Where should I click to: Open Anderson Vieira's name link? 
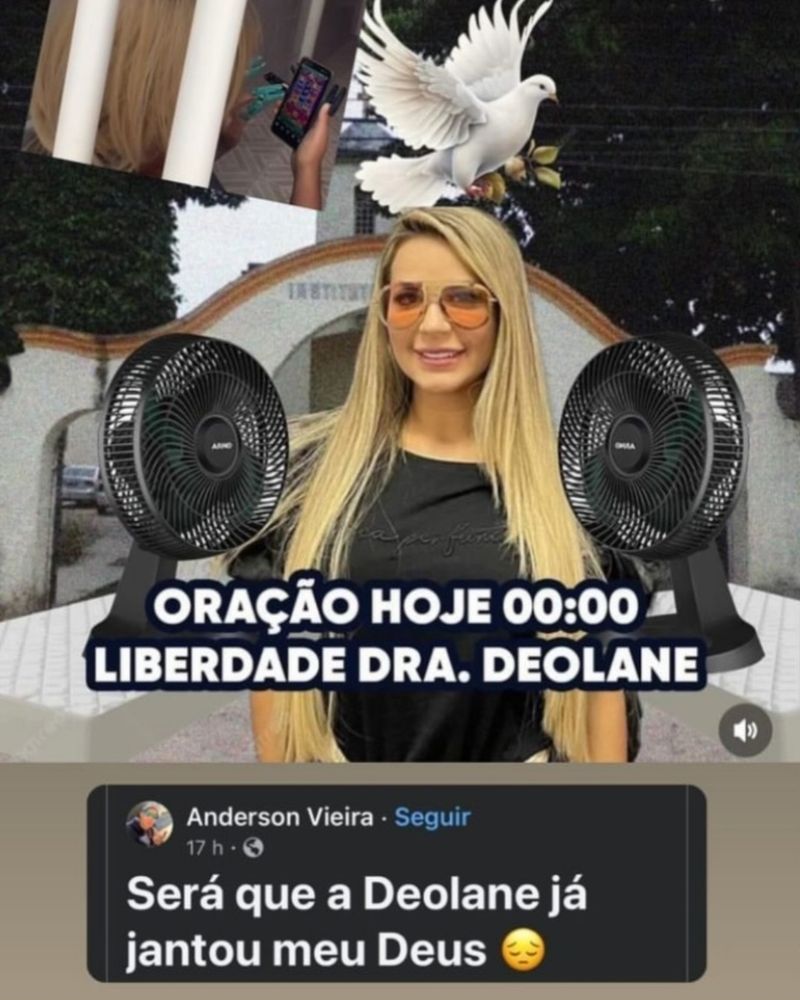pyautogui.click(x=281, y=819)
